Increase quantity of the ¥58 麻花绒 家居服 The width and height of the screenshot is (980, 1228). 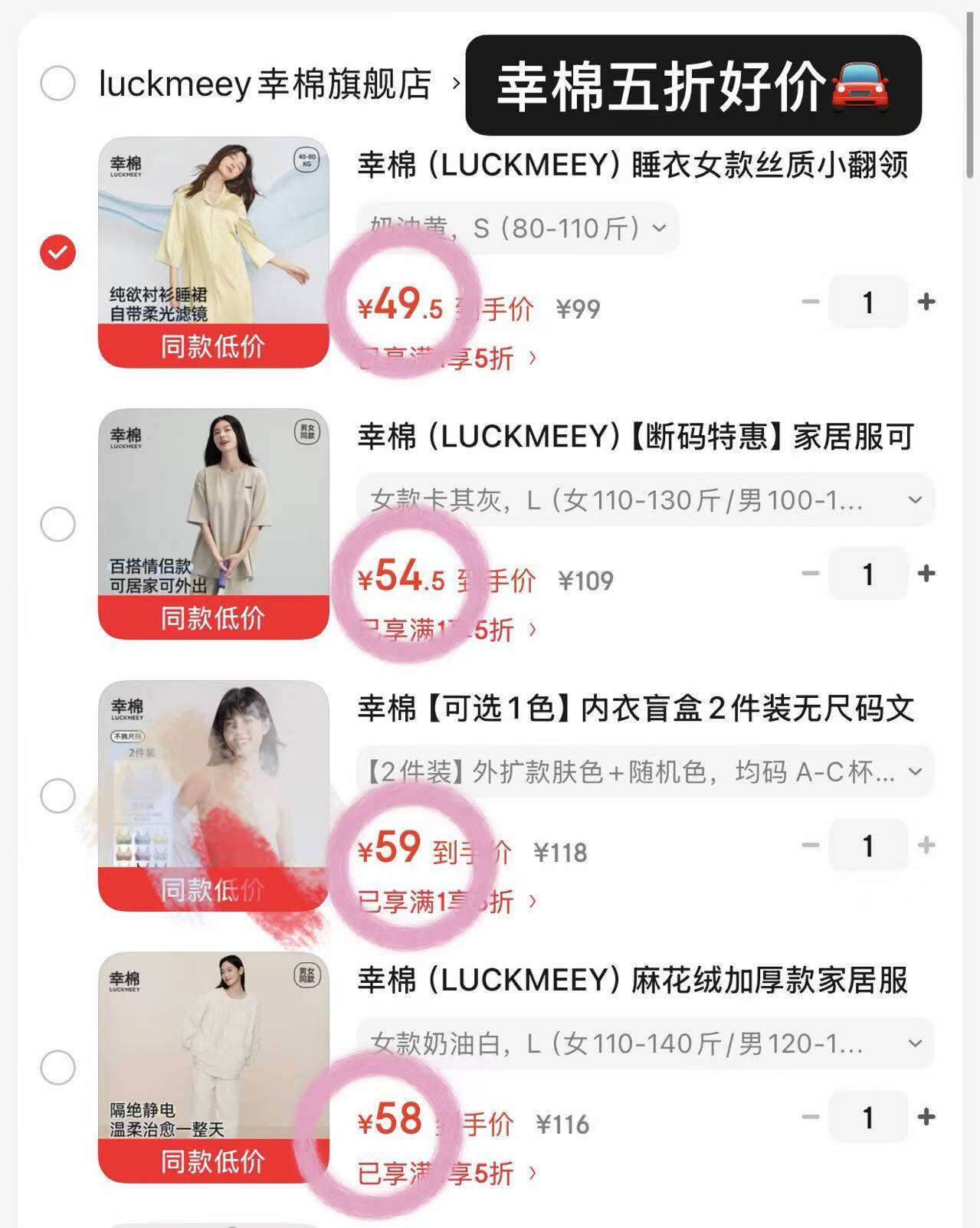tap(926, 1117)
